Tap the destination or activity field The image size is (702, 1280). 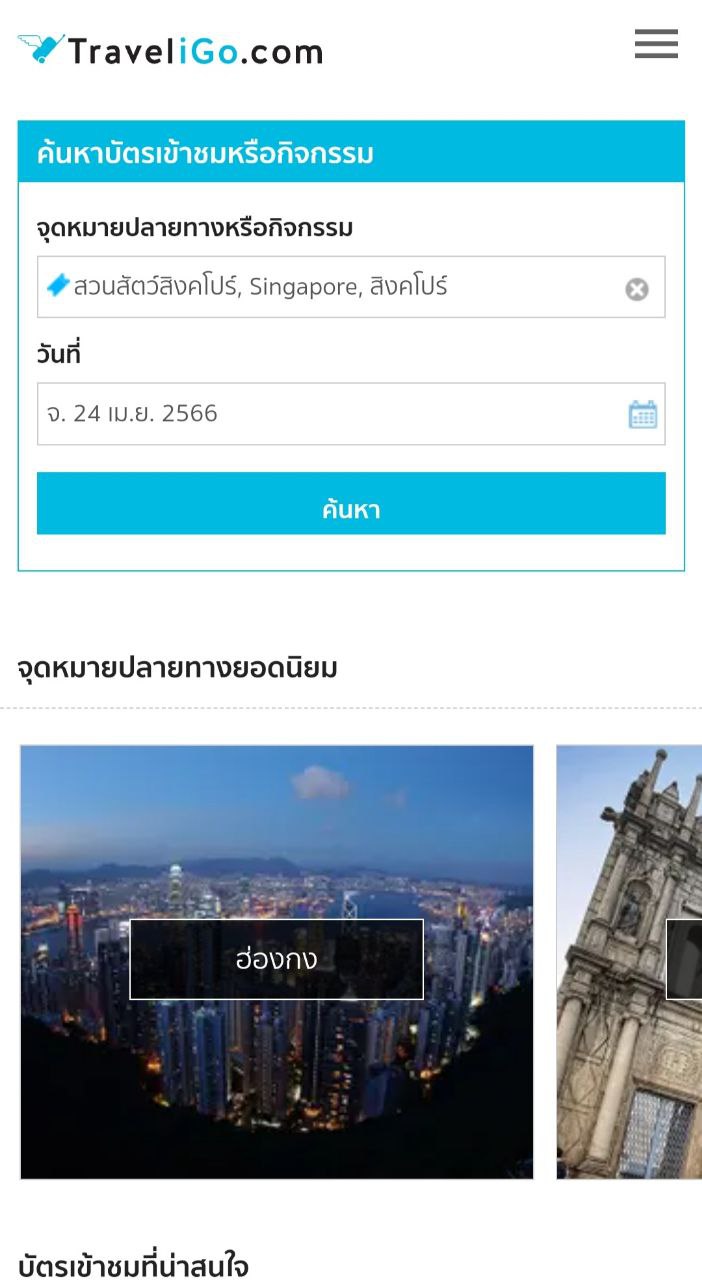[x=330, y=288]
